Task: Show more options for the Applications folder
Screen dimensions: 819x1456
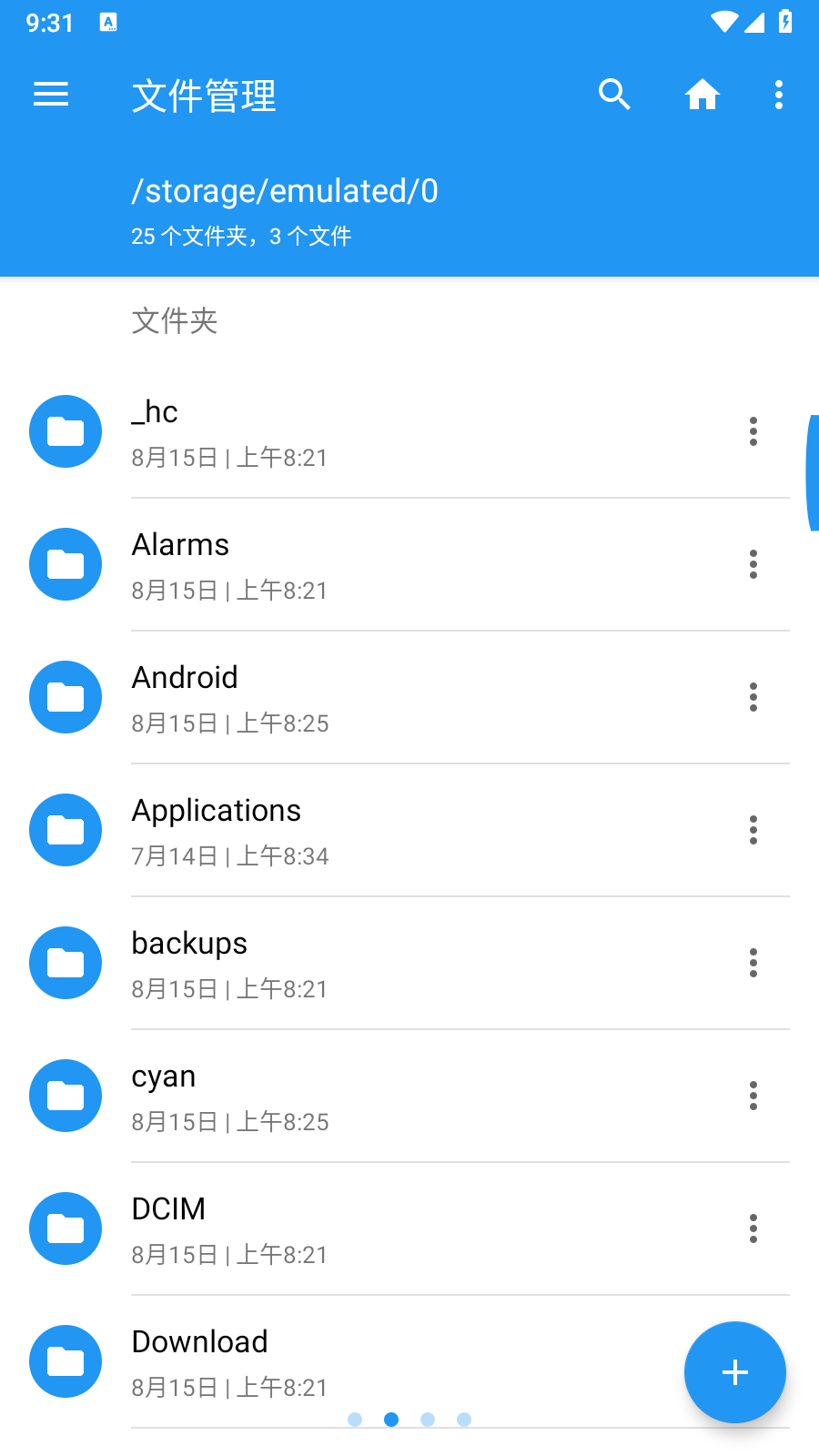Action: pyautogui.click(x=753, y=830)
